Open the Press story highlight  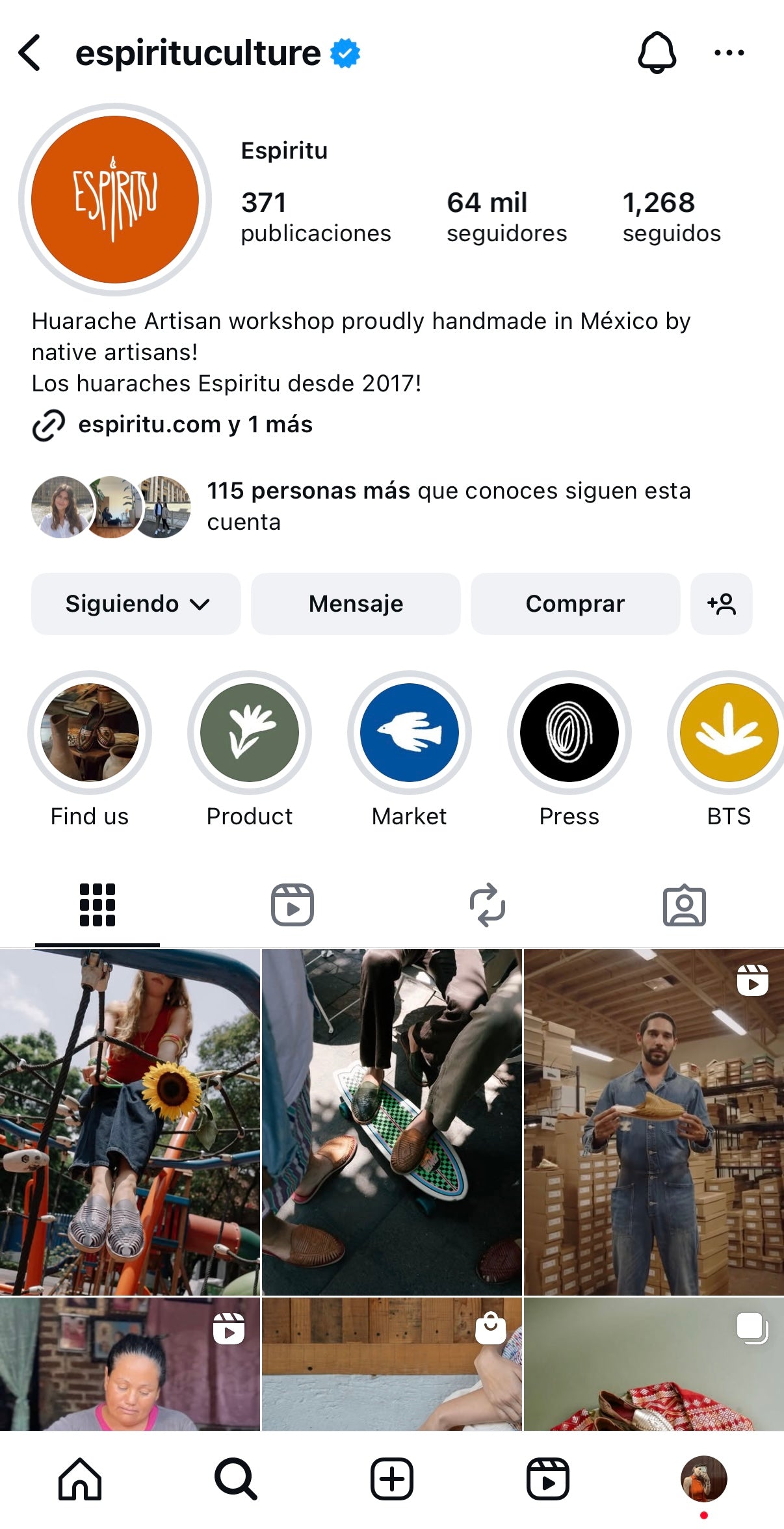569,733
